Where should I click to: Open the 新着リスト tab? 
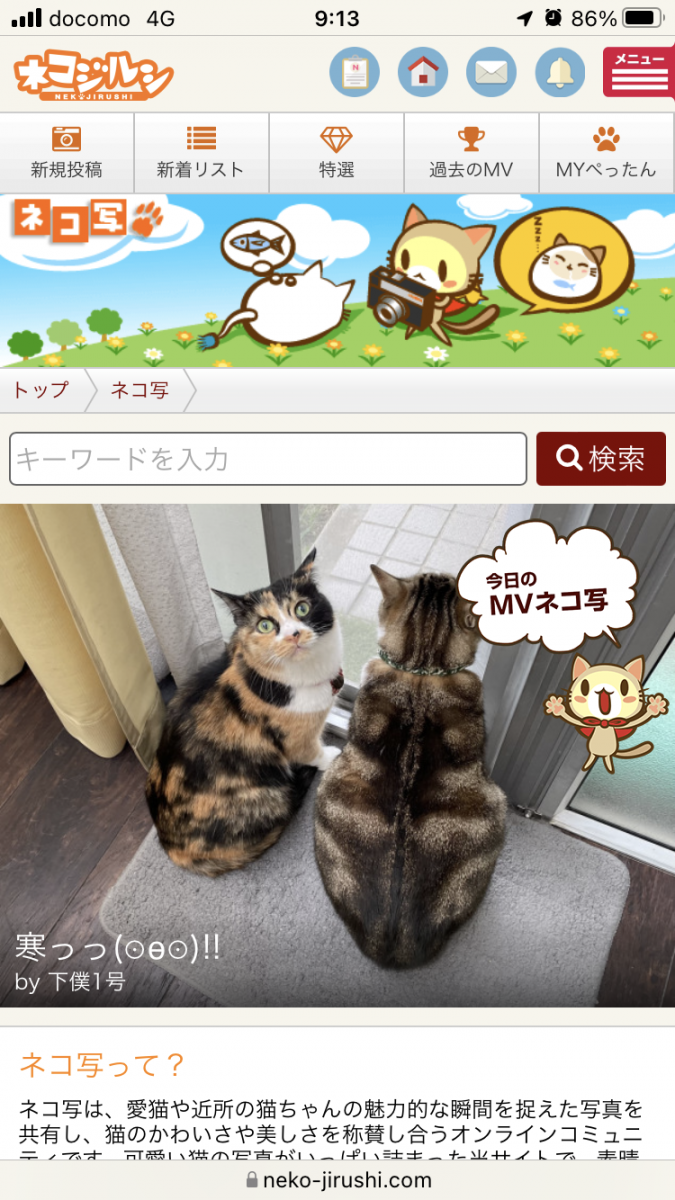(201, 152)
